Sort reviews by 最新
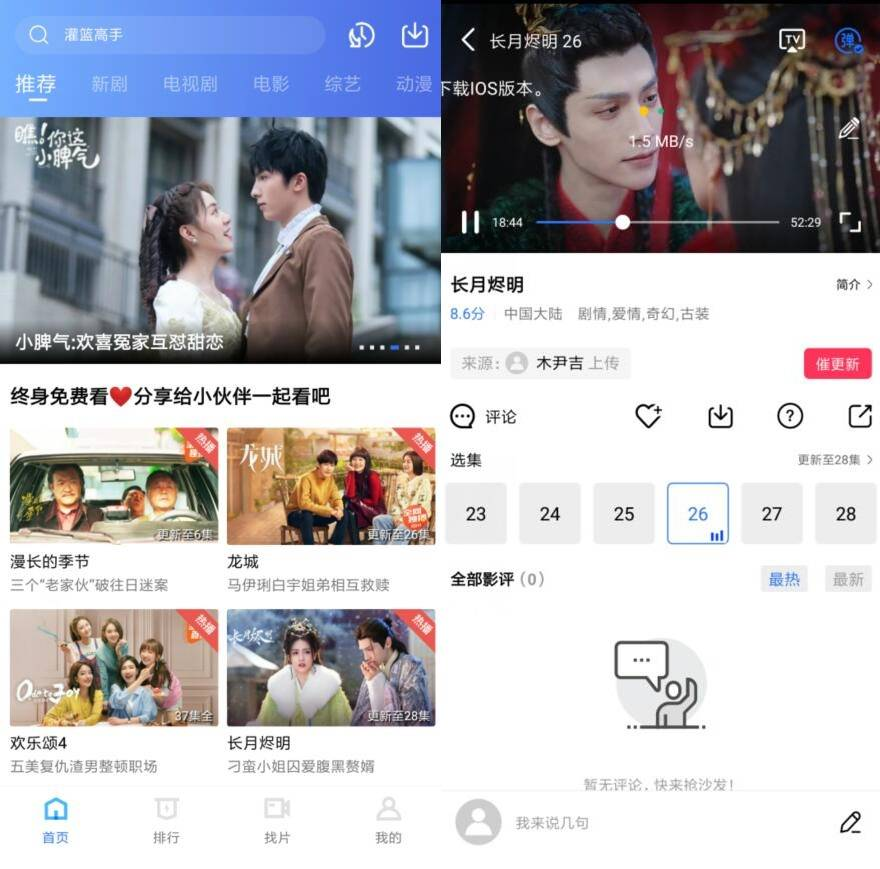This screenshot has height=869, width=880. tap(847, 579)
